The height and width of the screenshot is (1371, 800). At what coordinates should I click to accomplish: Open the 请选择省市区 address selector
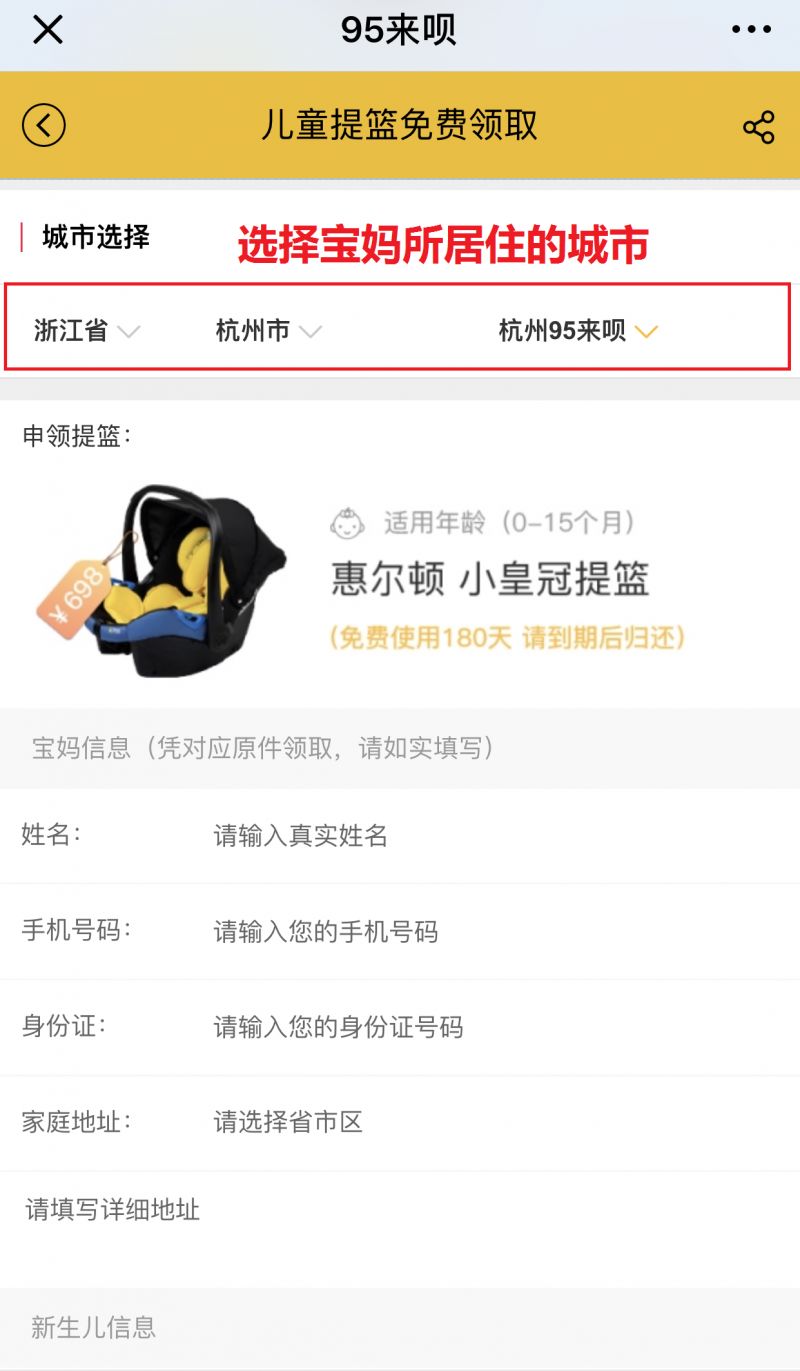coord(290,1123)
